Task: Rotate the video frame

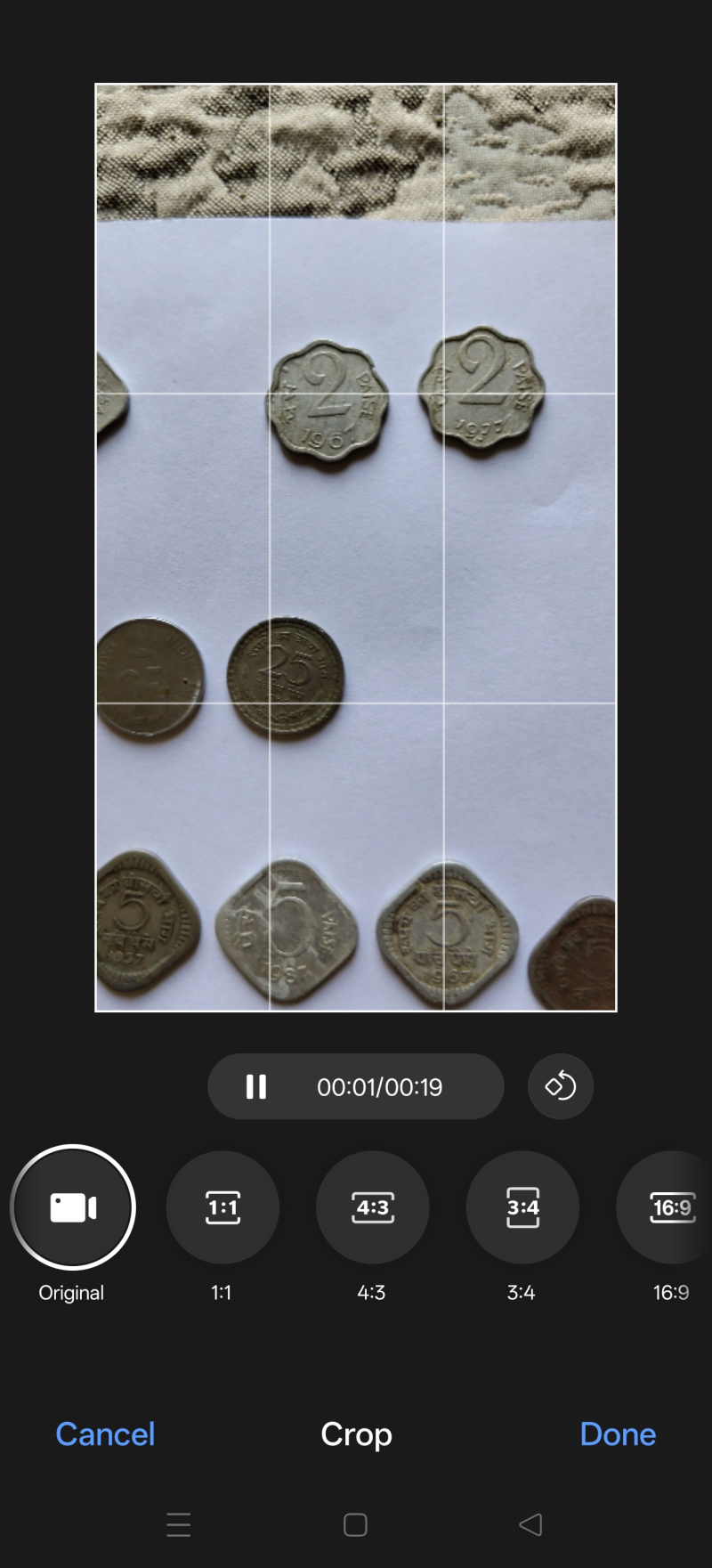Action: [561, 1086]
